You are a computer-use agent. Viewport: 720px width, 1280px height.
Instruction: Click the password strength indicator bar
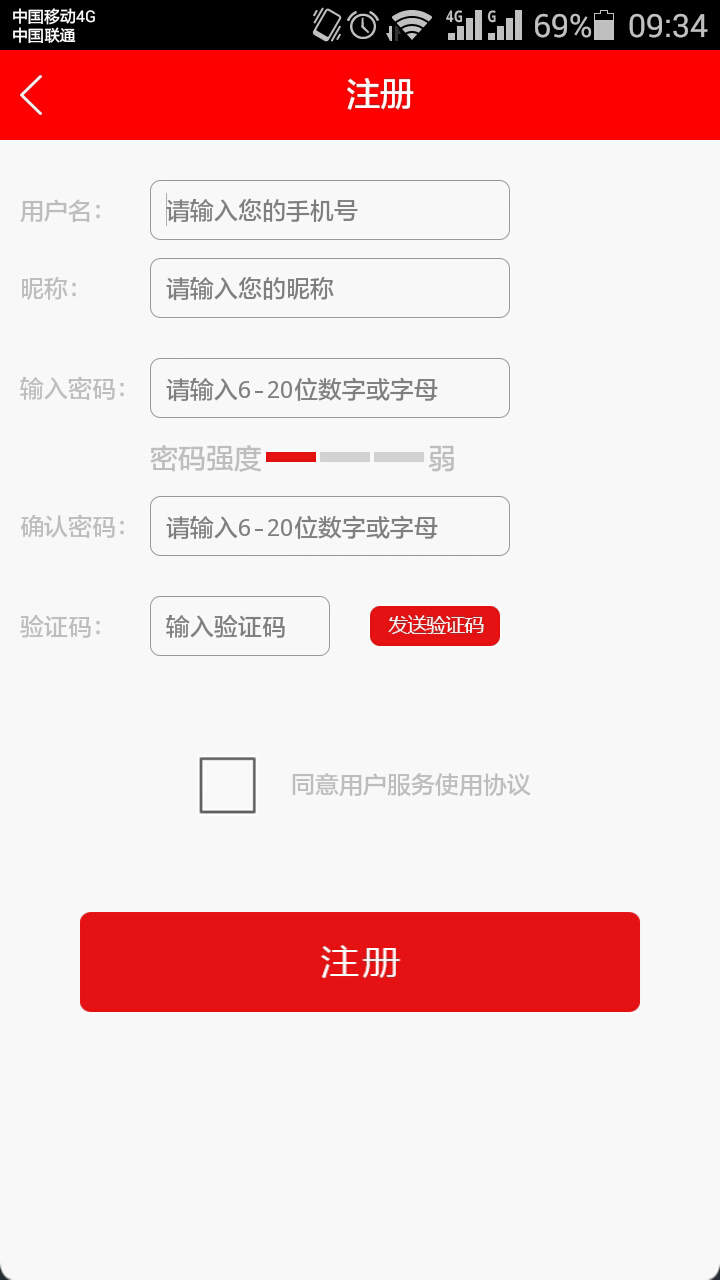pos(345,458)
